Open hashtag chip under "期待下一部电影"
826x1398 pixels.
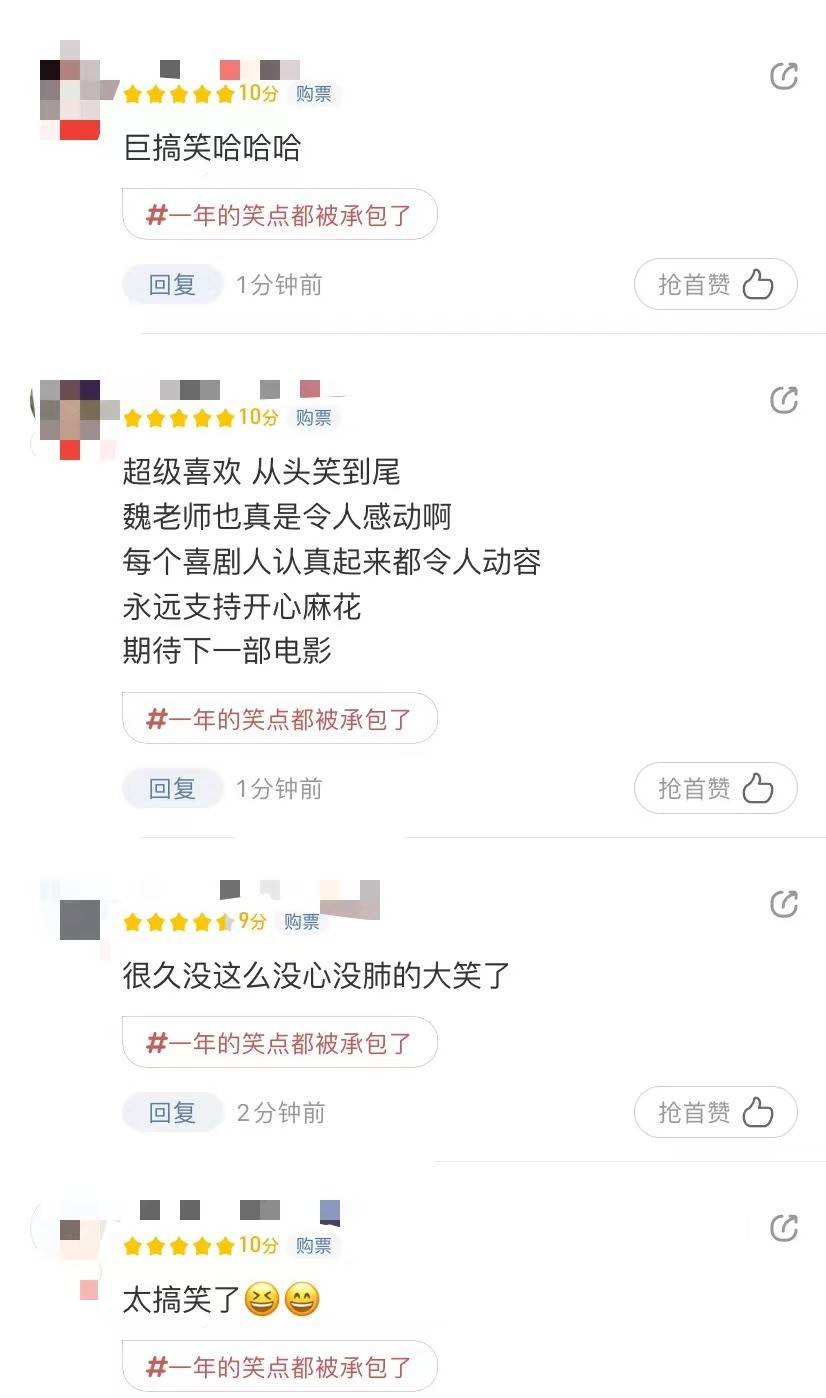[x=280, y=719]
